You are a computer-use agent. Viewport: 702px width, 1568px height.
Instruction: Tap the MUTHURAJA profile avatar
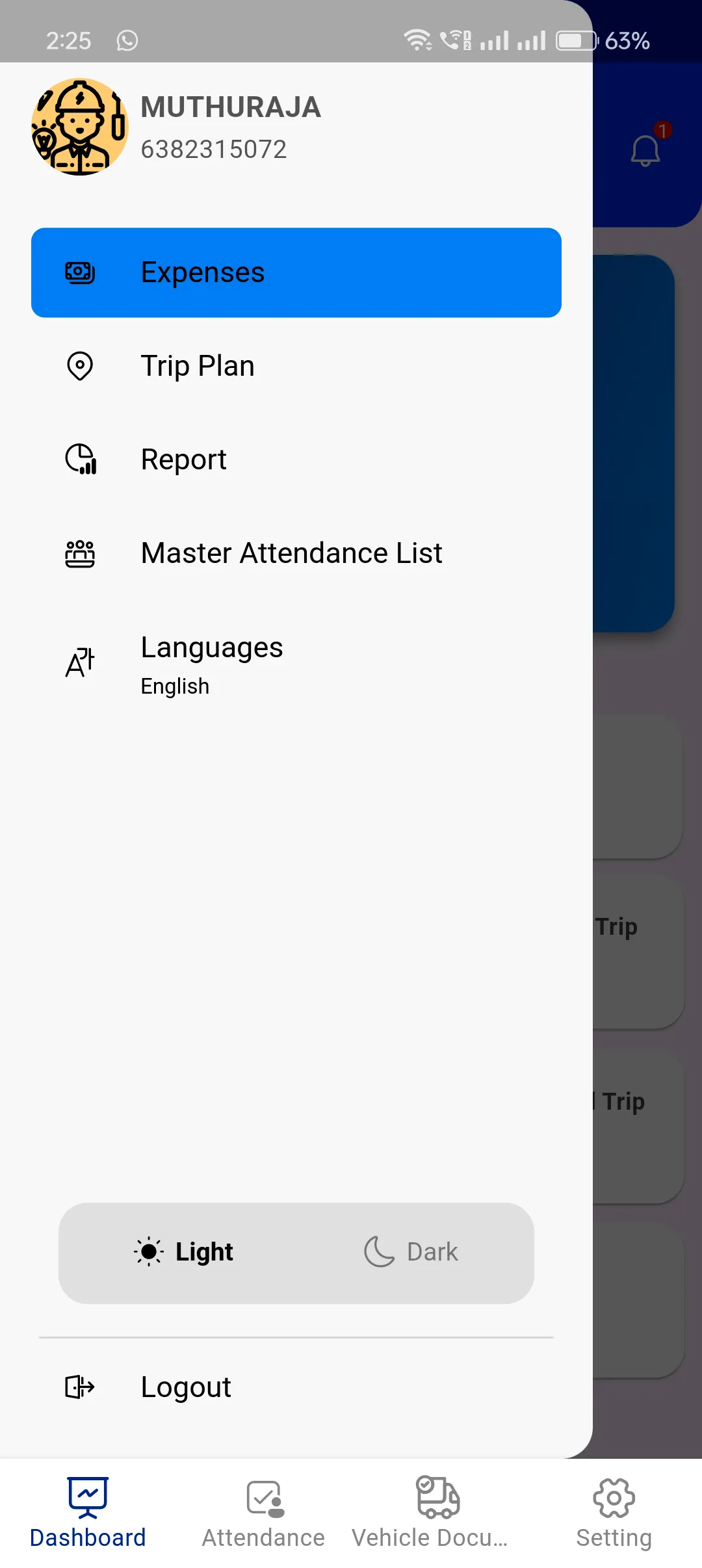pos(80,127)
